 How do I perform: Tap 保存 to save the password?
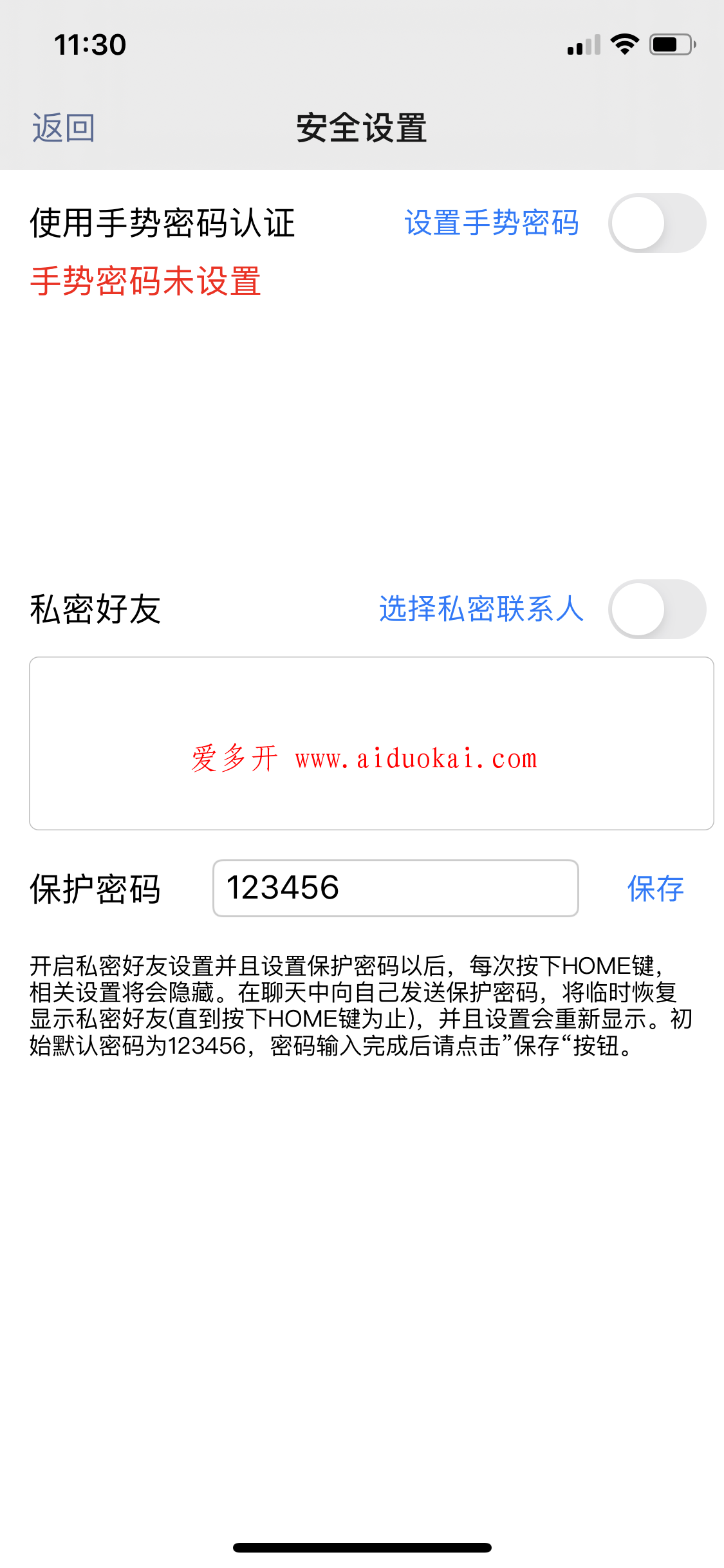tap(656, 888)
